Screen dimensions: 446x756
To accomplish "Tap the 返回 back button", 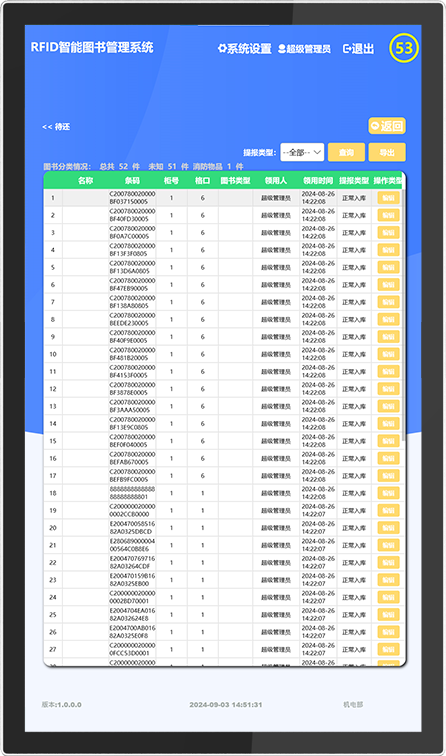I will point(387,126).
